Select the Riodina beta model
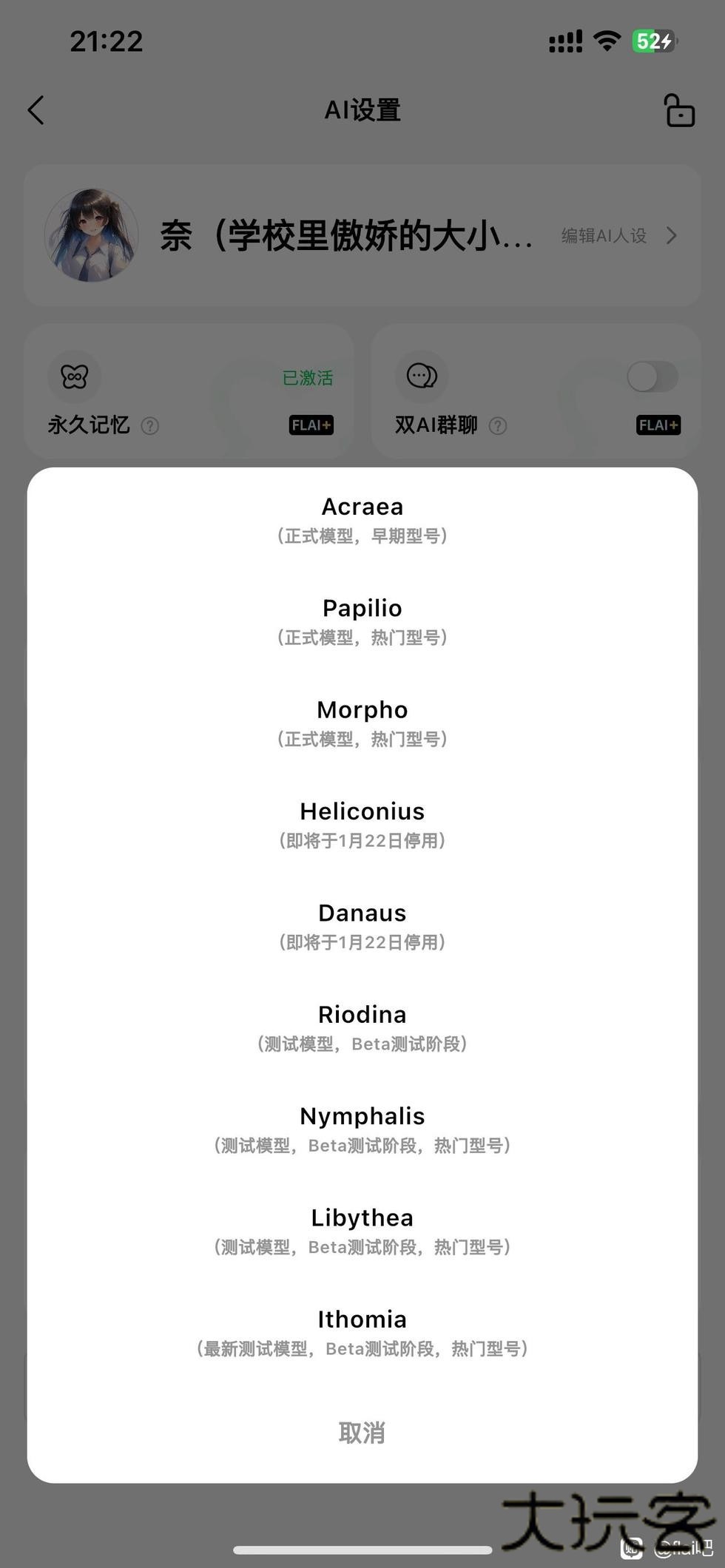 tap(362, 1027)
